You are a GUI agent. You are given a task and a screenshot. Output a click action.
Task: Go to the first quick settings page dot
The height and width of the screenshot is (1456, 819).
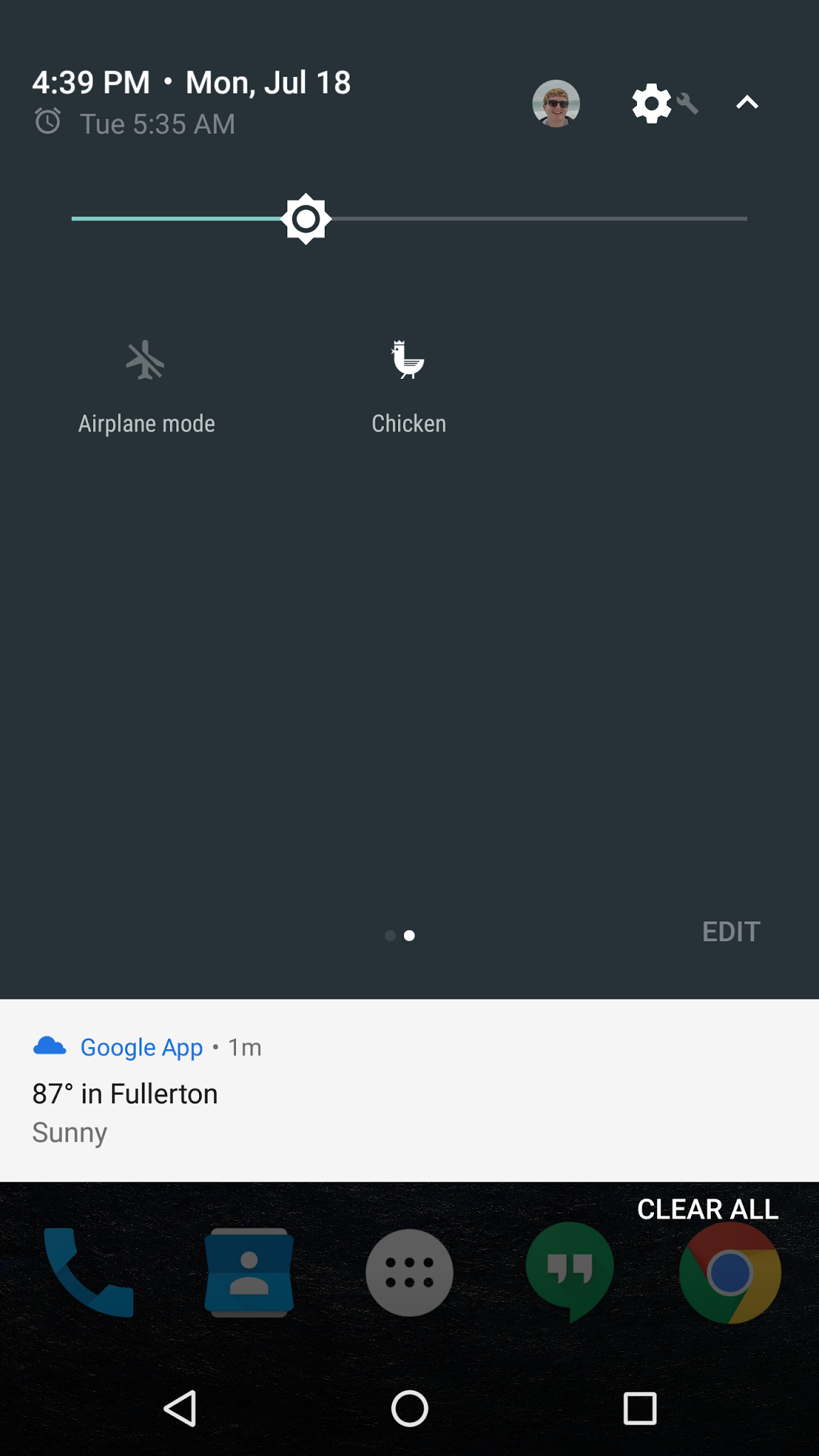tap(390, 936)
